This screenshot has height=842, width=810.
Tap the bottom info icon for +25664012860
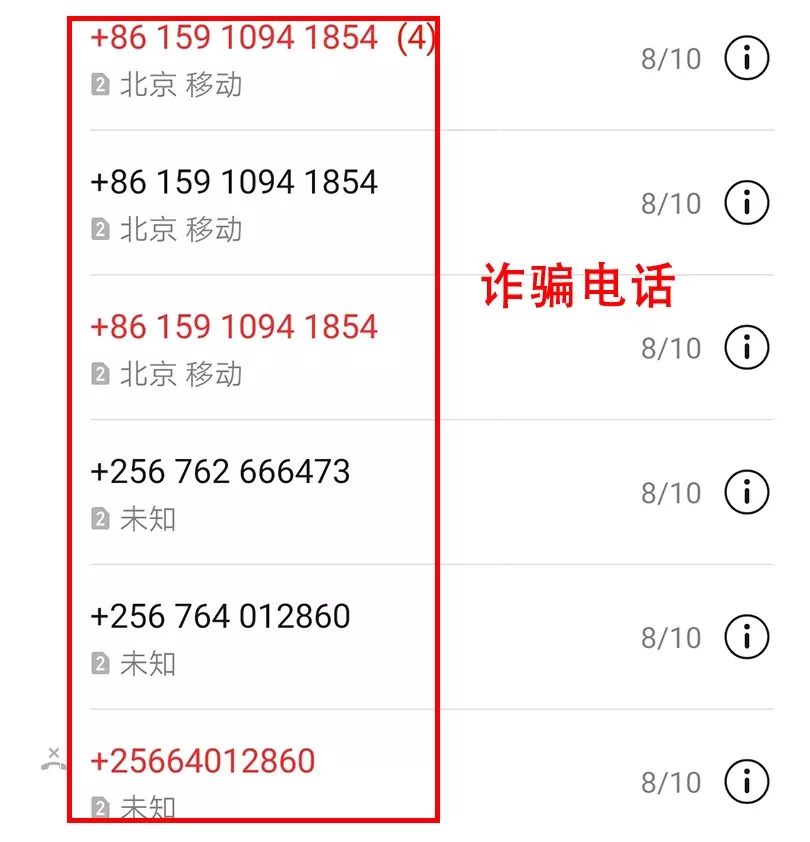[x=746, y=783]
